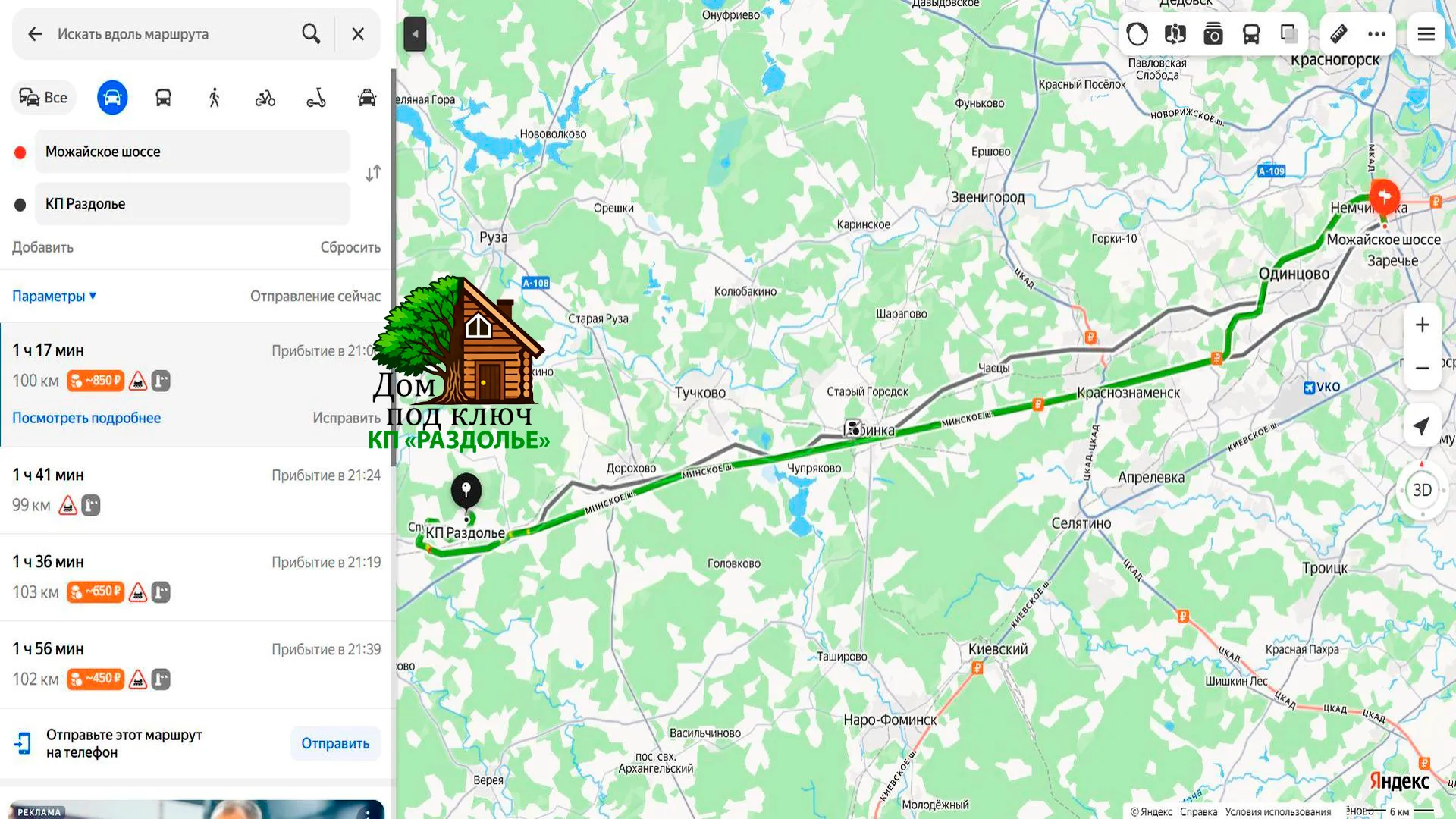The width and height of the screenshot is (1456, 819).
Task: Send the route to phone with Отправить
Action: click(335, 743)
